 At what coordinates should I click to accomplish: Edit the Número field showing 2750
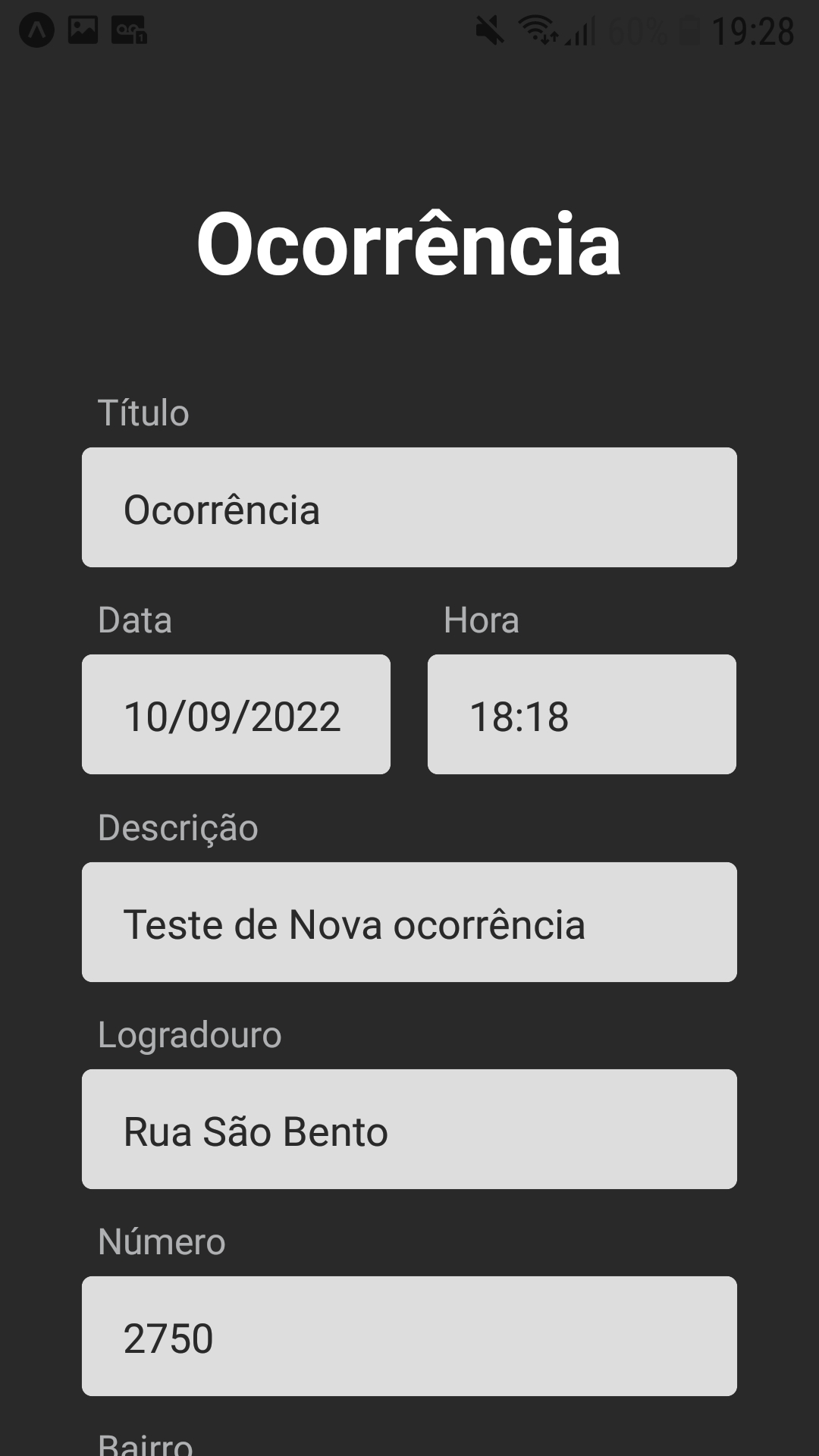[409, 1336]
